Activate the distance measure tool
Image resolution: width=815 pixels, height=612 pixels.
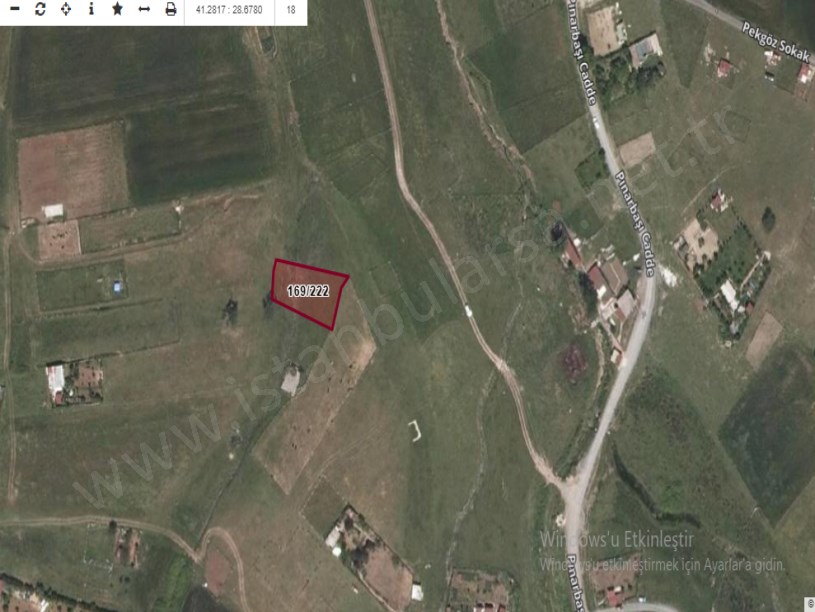144,9
